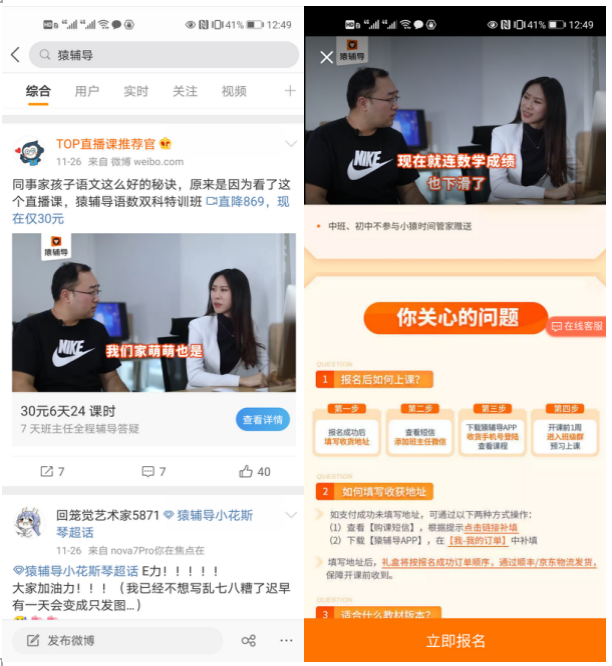Switch to the 实时 tab
612x666 pixels.
[x=136, y=91]
